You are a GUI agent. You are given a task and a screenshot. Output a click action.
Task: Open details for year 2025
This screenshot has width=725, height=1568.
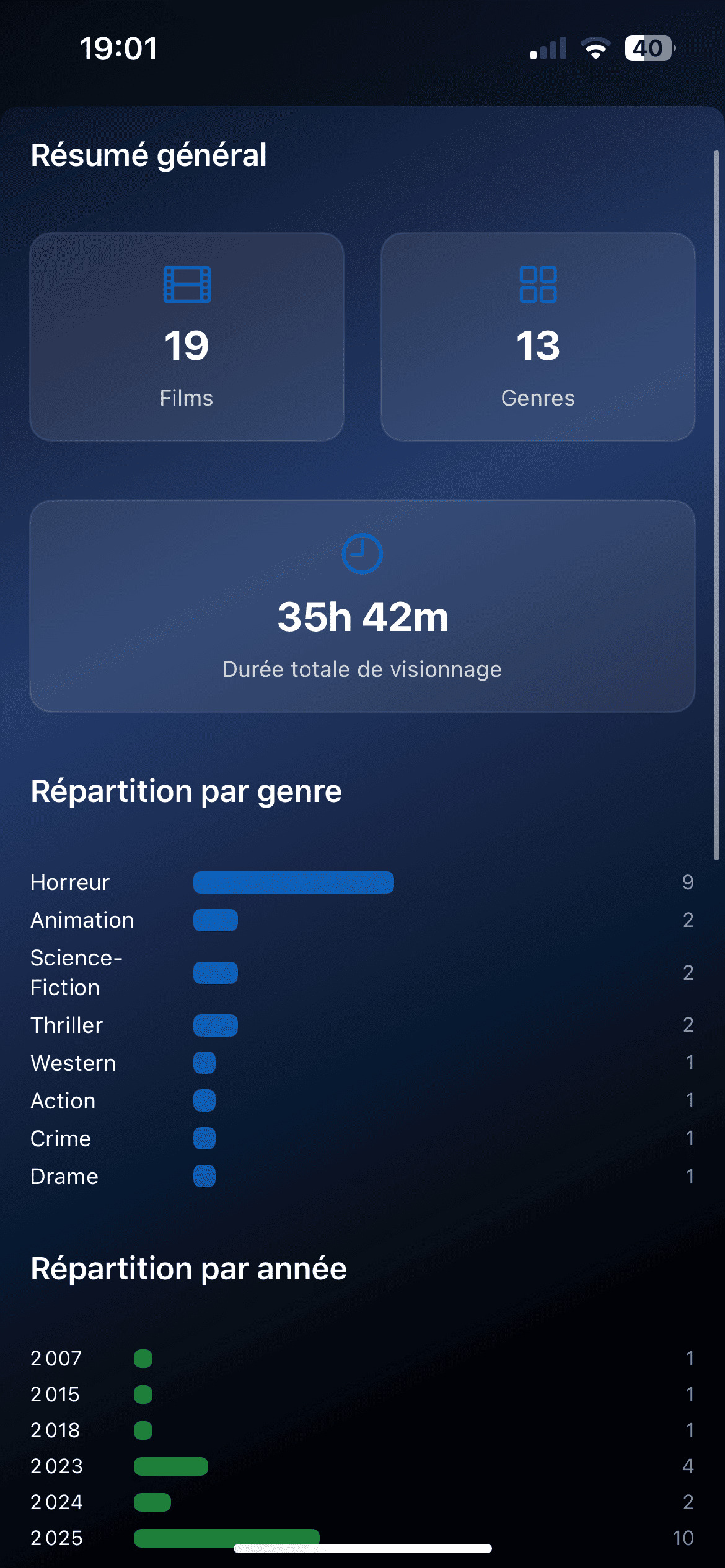click(226, 1537)
